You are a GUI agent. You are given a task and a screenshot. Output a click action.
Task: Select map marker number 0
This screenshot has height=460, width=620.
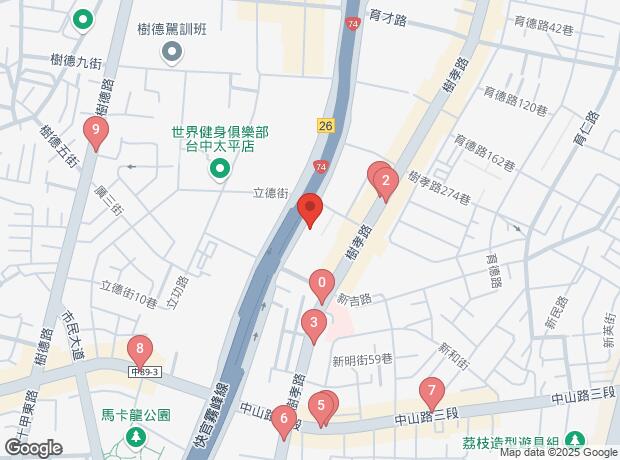[x=321, y=284]
